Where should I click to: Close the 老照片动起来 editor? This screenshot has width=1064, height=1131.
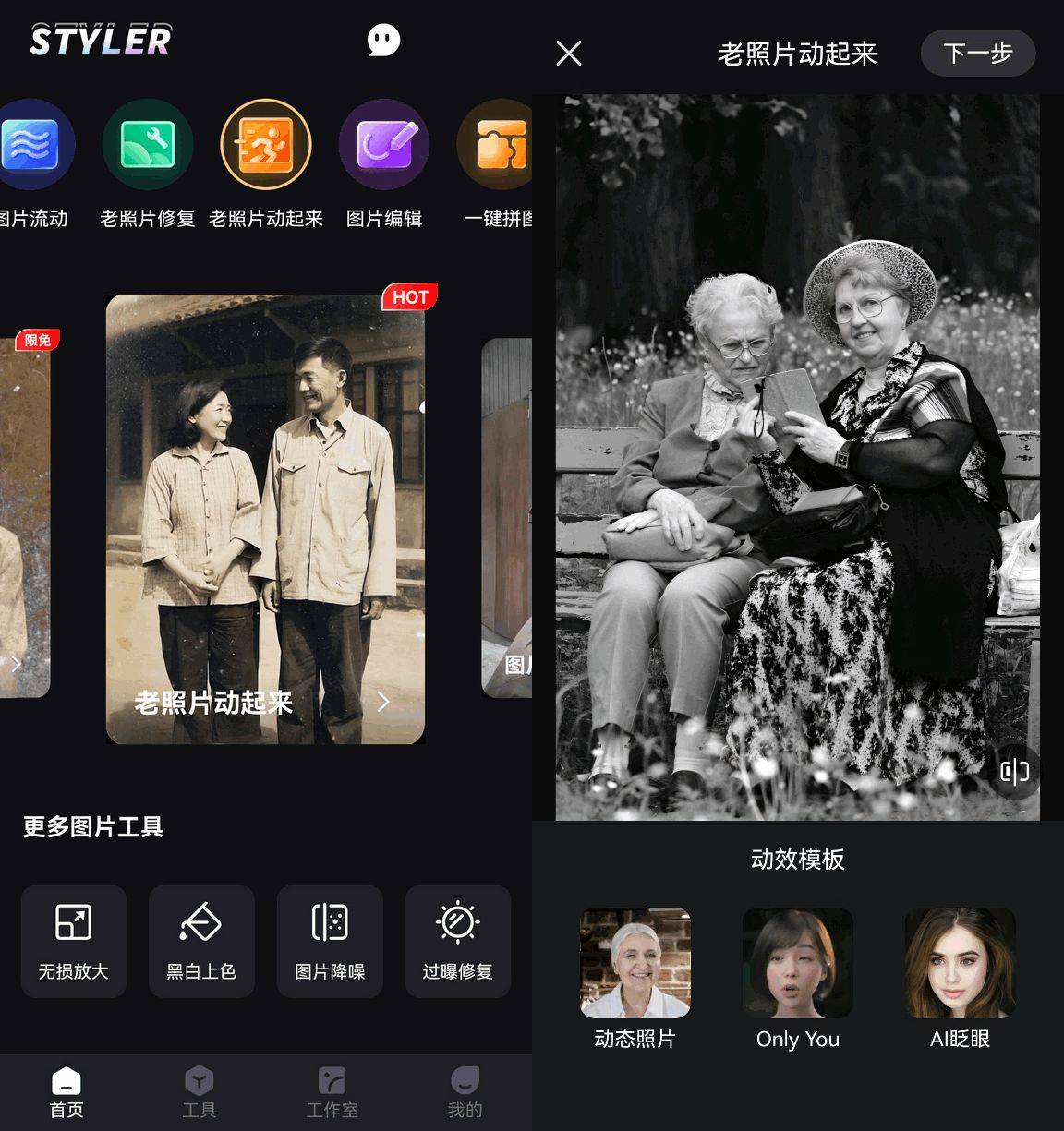[x=569, y=54]
